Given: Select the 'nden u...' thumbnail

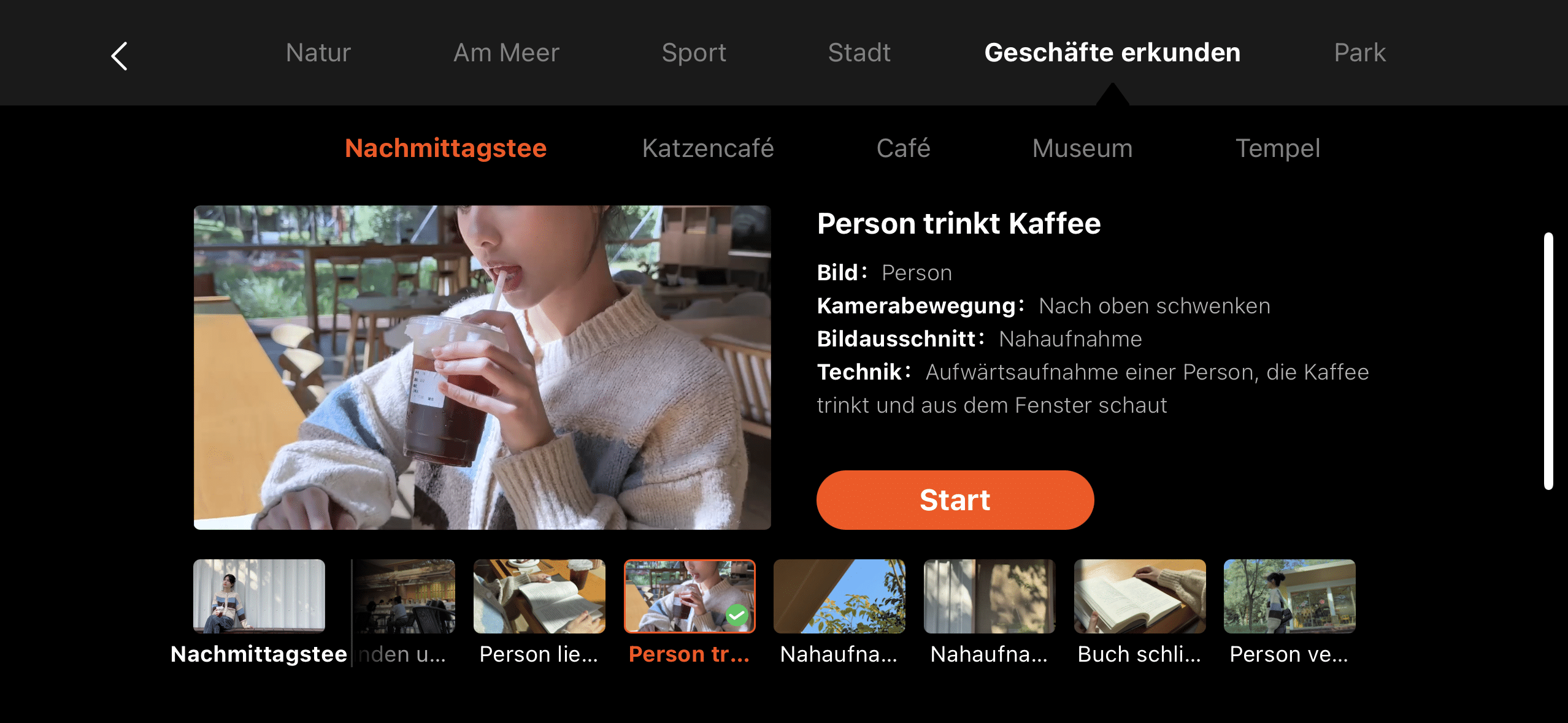Looking at the screenshot, I should click(404, 596).
